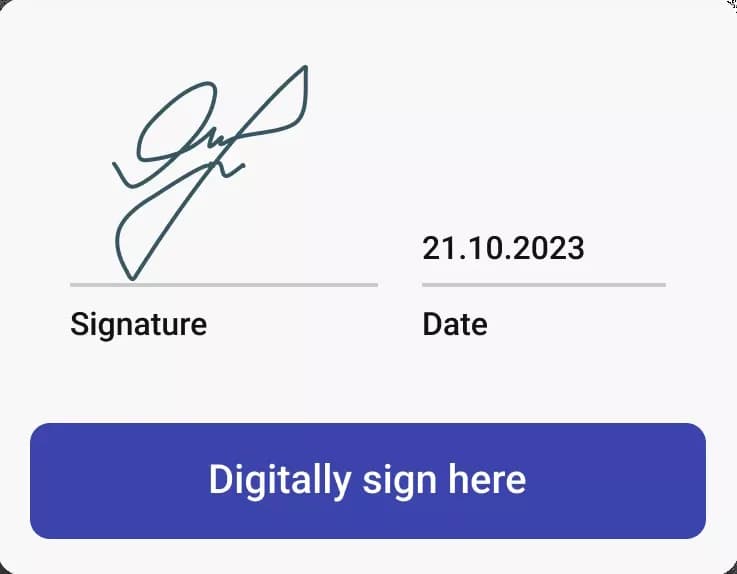The height and width of the screenshot is (574, 737).
Task: Tap the Digitally sign here button
Action: 367,481
